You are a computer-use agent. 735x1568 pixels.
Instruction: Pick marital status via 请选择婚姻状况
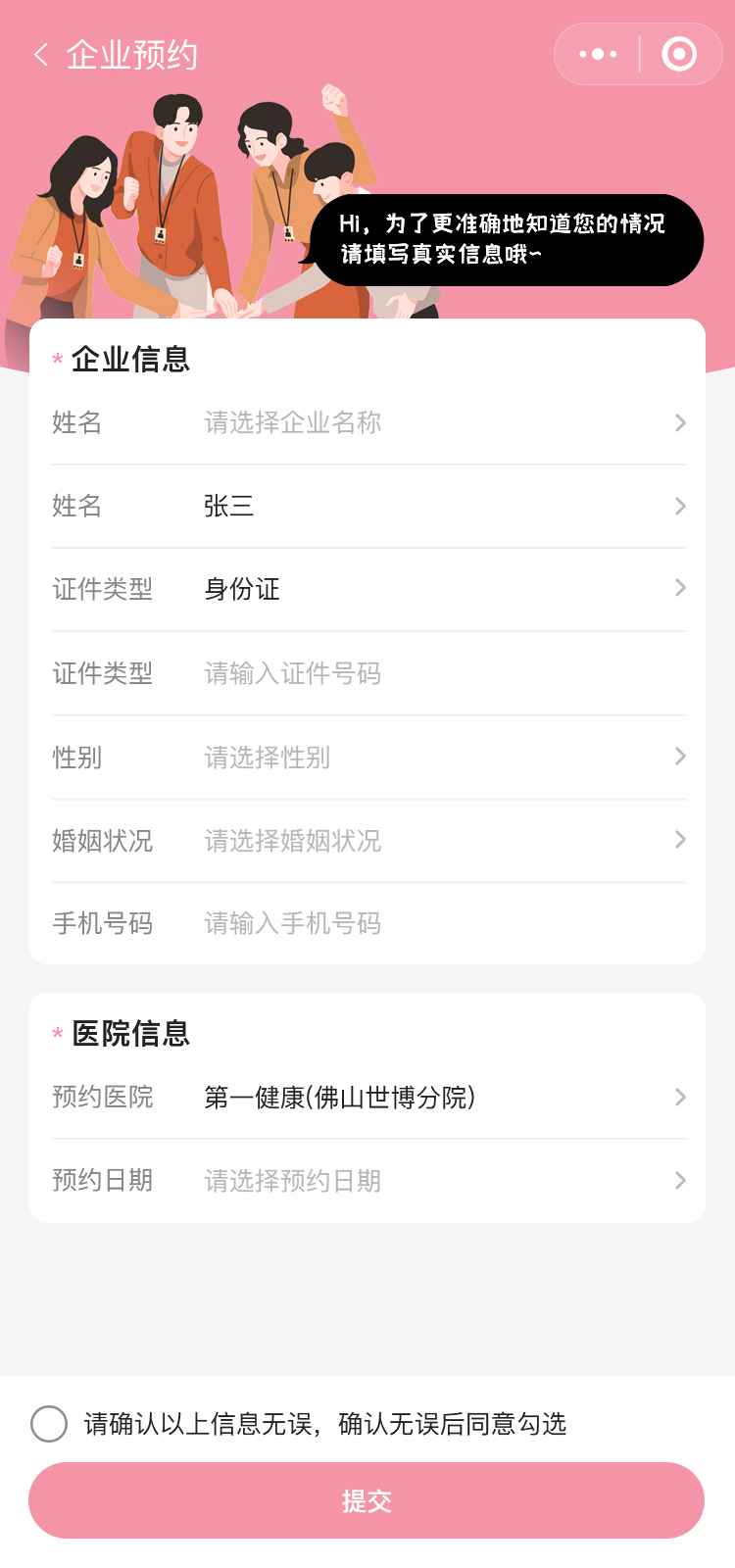click(x=441, y=841)
